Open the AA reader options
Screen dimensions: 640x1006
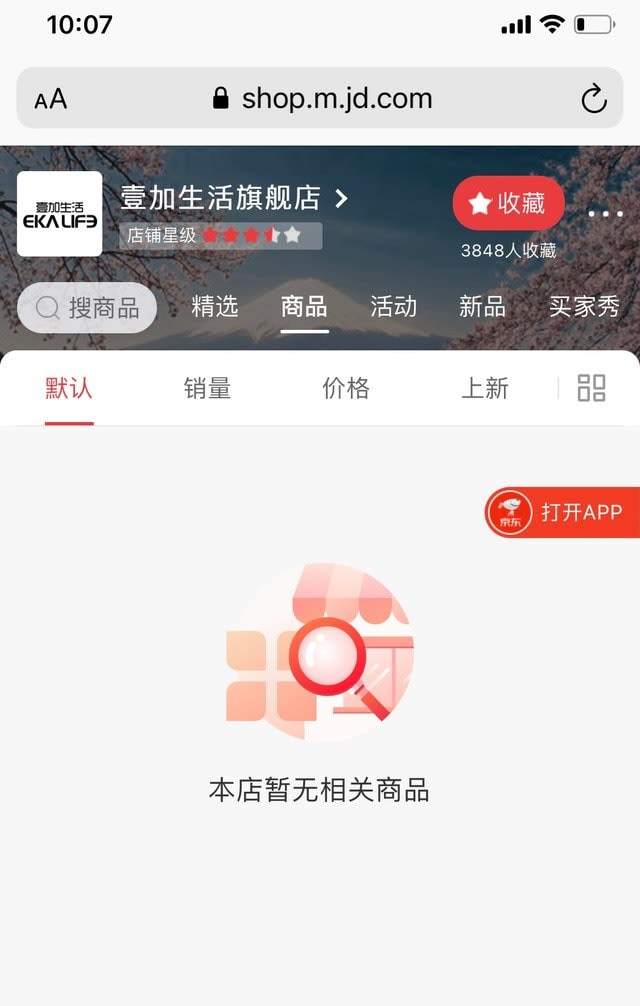pyautogui.click(x=50, y=99)
